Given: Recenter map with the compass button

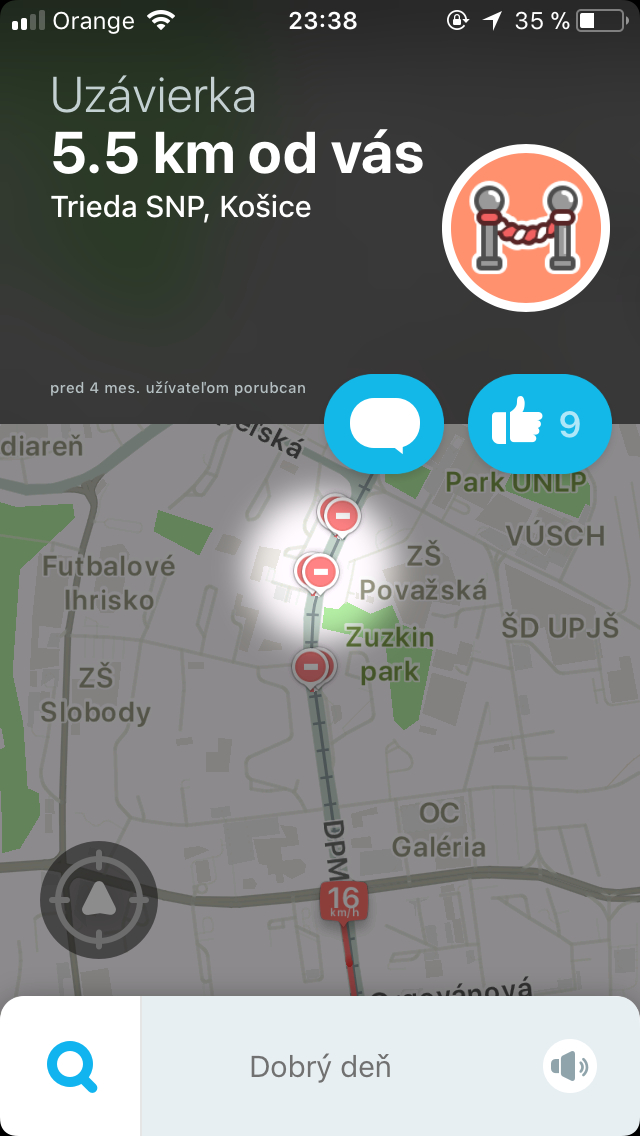Looking at the screenshot, I should pos(99,900).
